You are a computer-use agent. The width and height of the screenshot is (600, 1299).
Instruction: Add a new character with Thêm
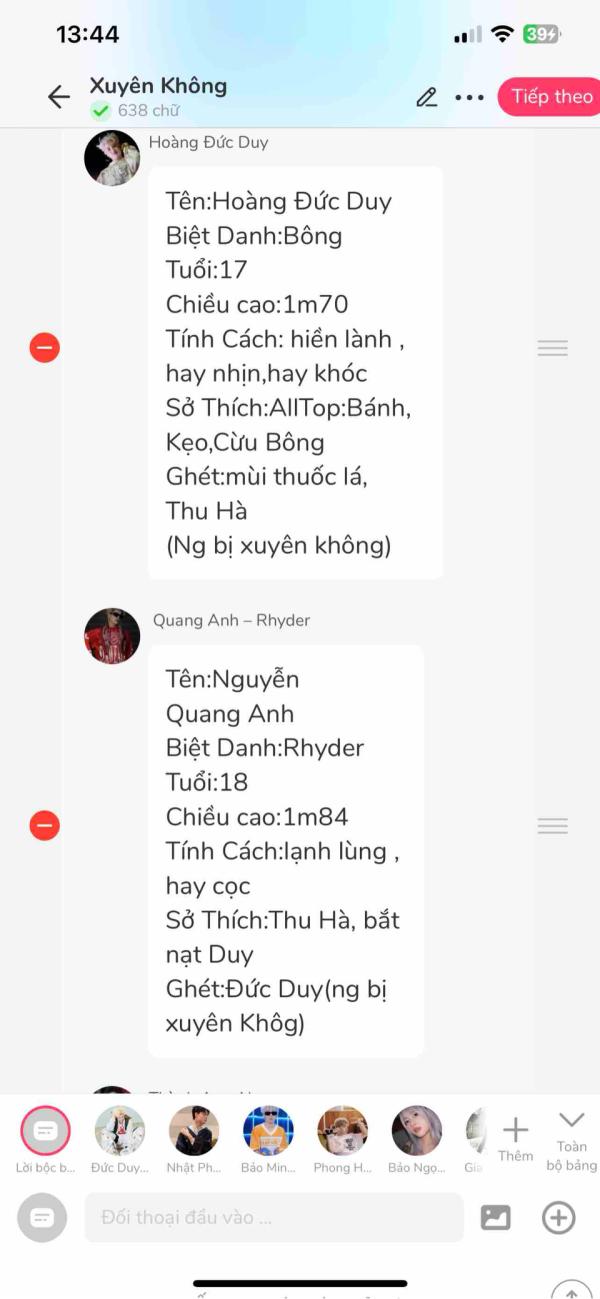point(515,1139)
